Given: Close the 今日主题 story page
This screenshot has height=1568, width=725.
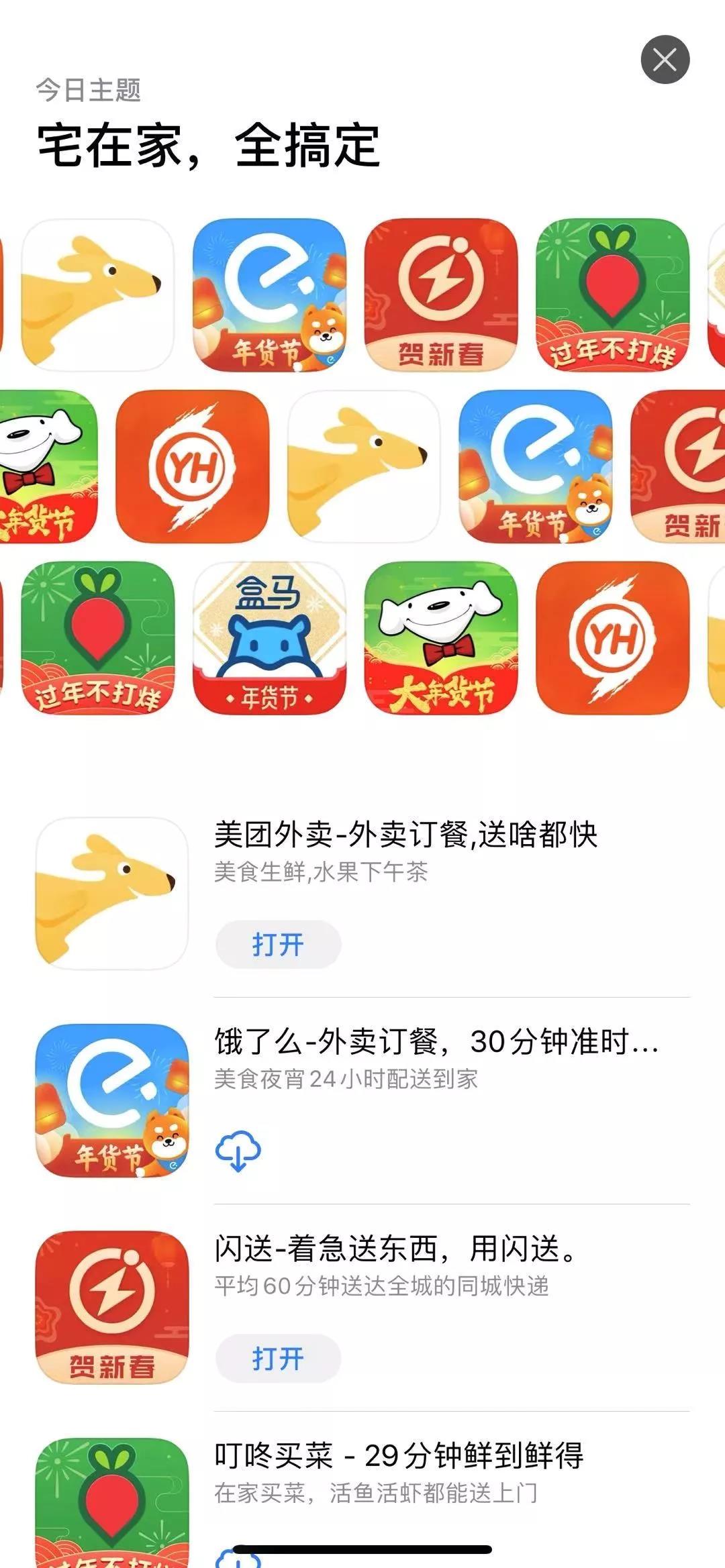Looking at the screenshot, I should point(665,60).
